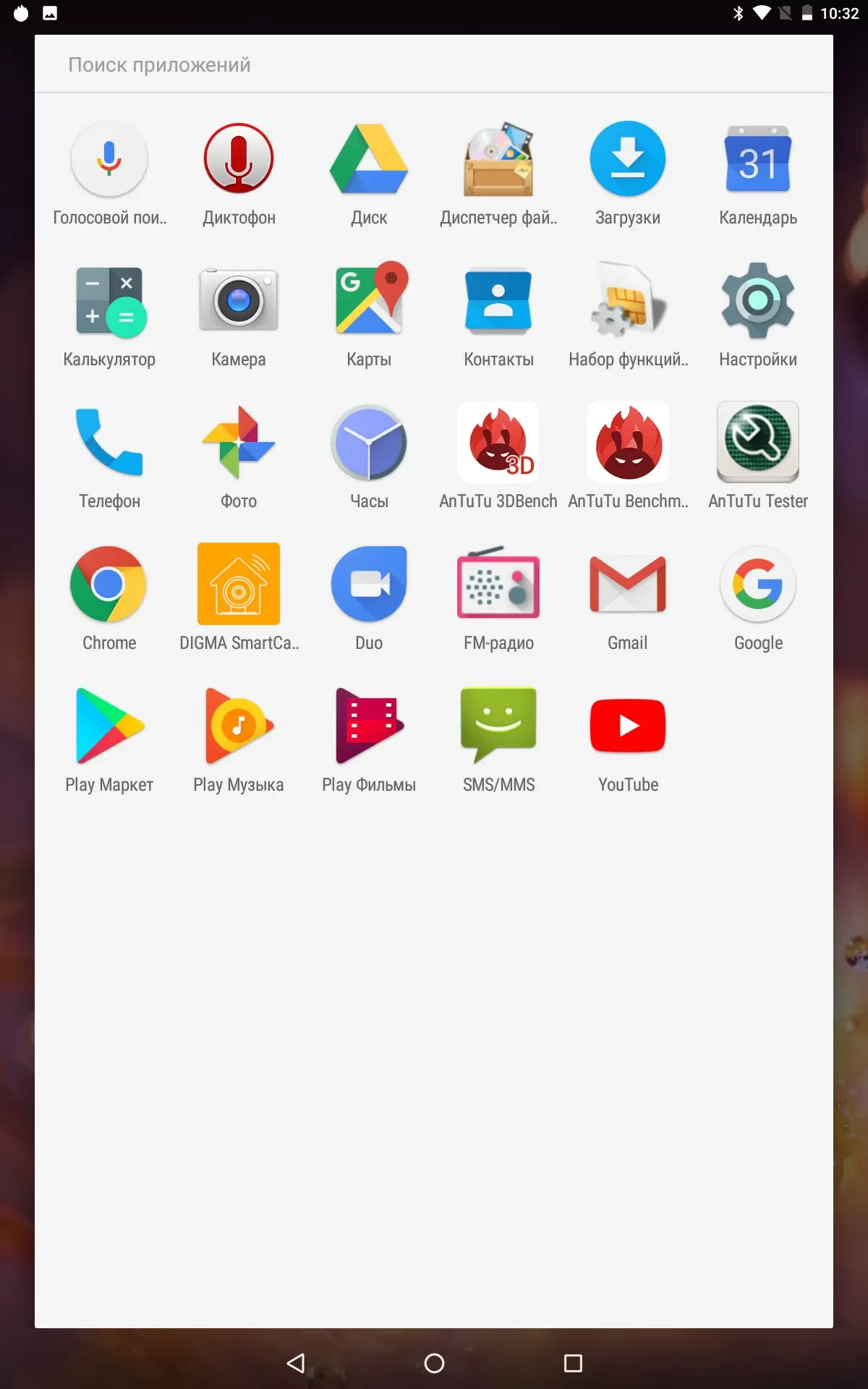
Task: Open Настройки settings
Action: point(758,301)
